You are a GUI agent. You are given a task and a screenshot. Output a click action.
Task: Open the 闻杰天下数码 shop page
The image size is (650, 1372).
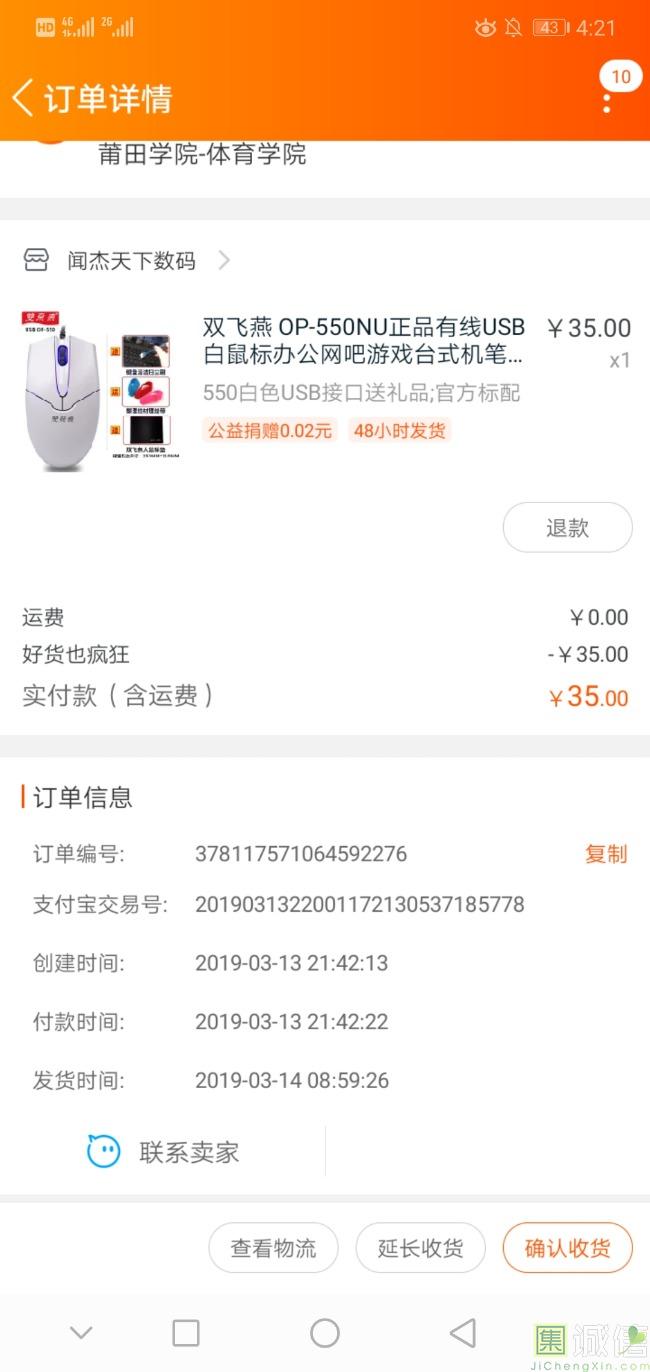coord(130,261)
